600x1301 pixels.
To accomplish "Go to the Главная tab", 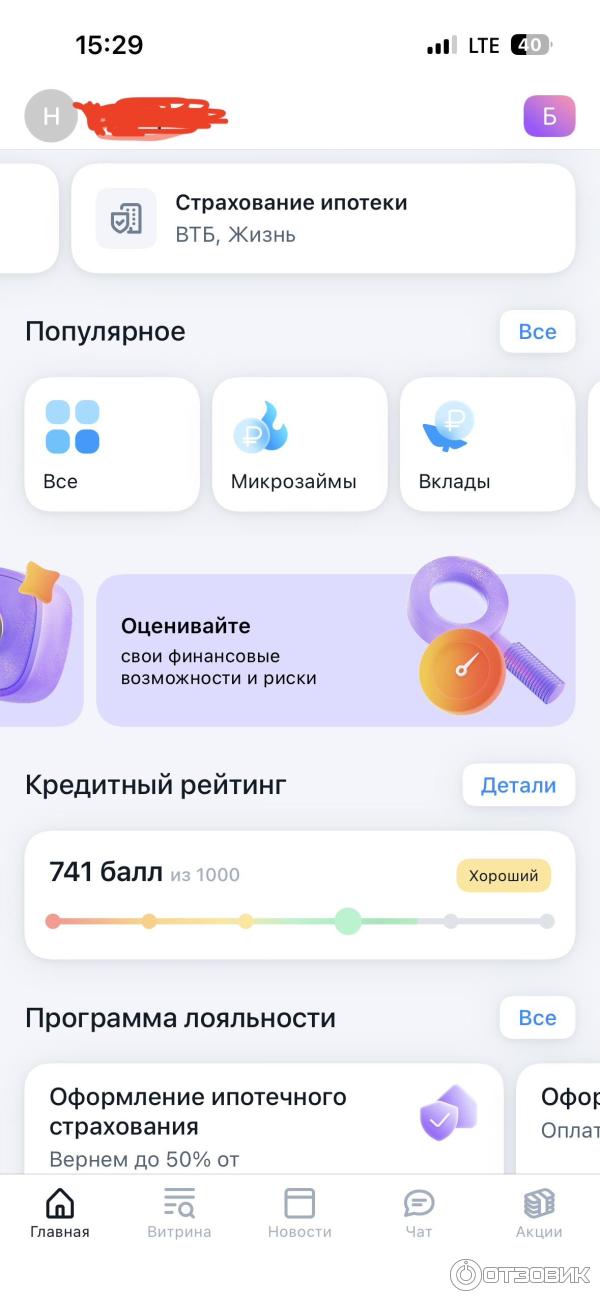I will coord(60,1214).
